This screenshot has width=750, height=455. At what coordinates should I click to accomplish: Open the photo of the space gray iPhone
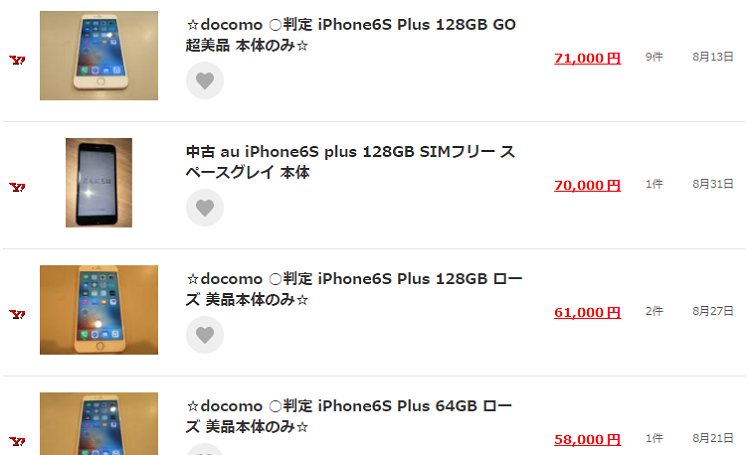99,183
